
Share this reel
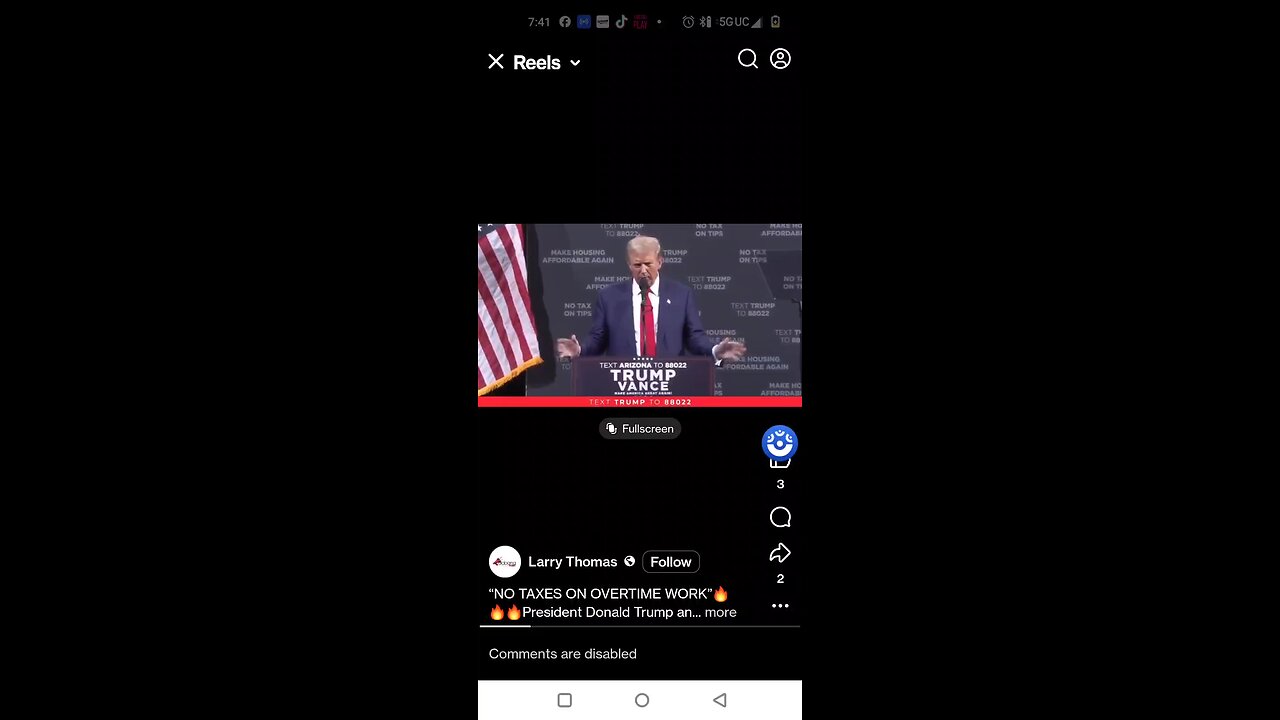click(x=780, y=553)
